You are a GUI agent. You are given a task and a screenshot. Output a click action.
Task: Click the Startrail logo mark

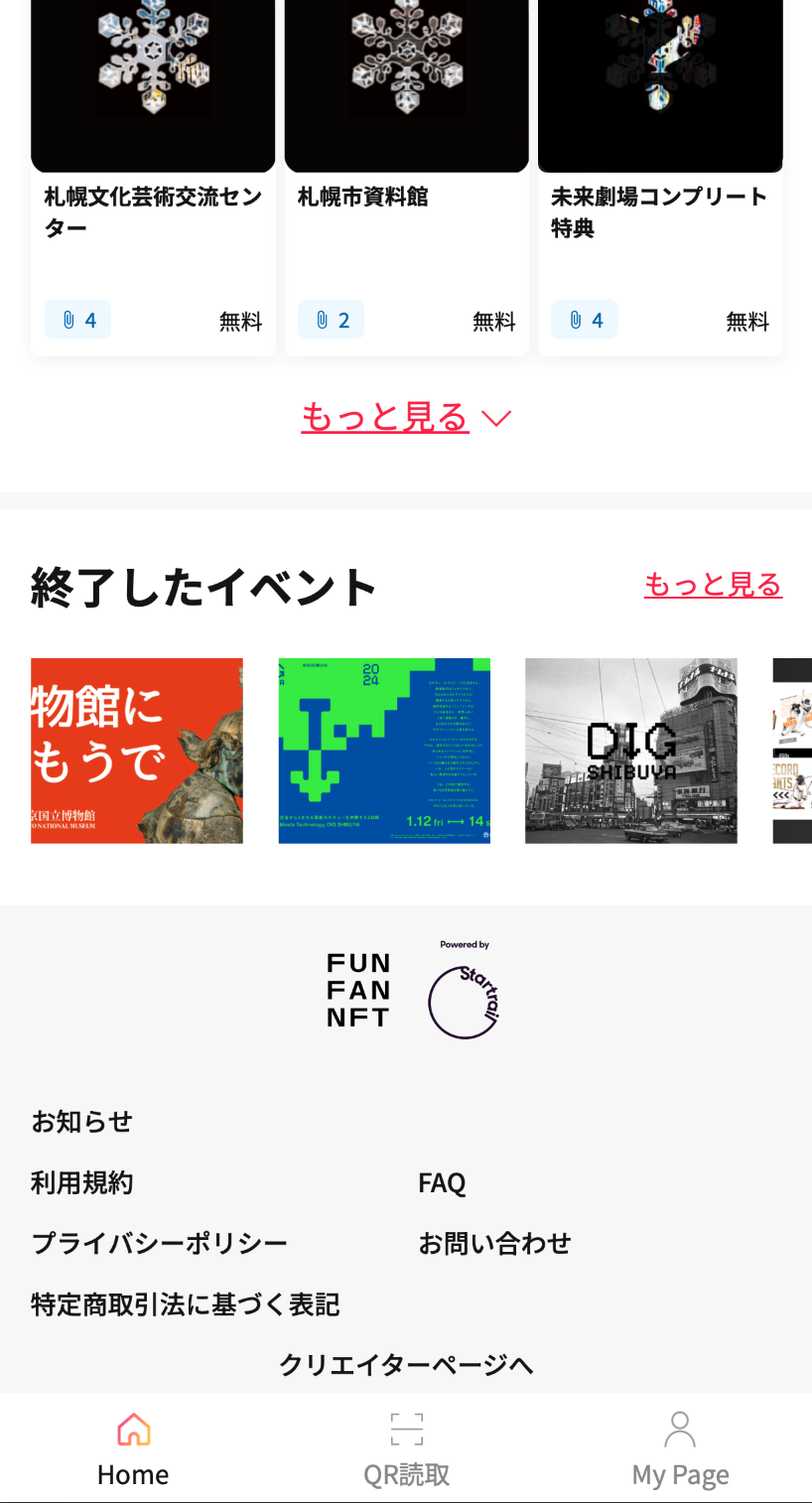coord(463,998)
